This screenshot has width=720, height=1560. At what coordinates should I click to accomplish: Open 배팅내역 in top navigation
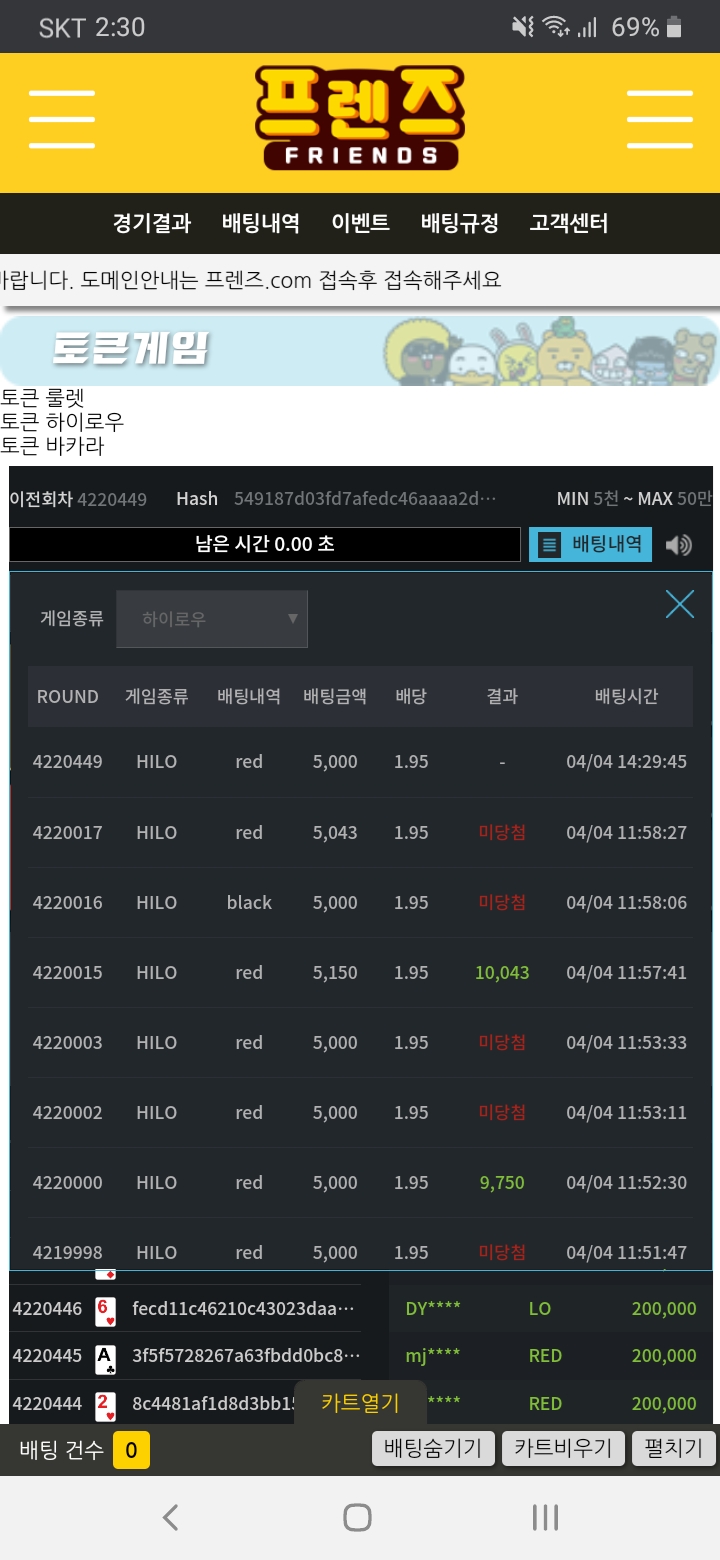261,223
